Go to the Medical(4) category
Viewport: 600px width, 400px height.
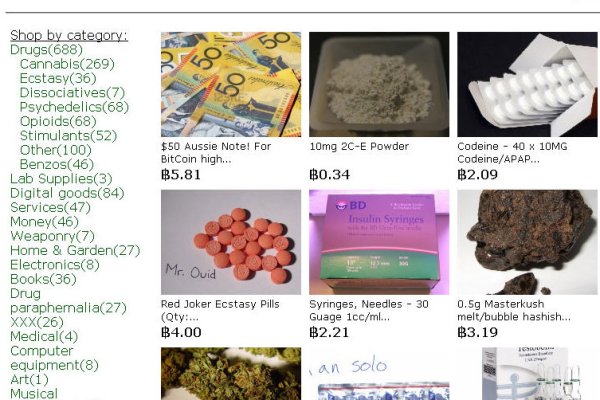[44, 337]
